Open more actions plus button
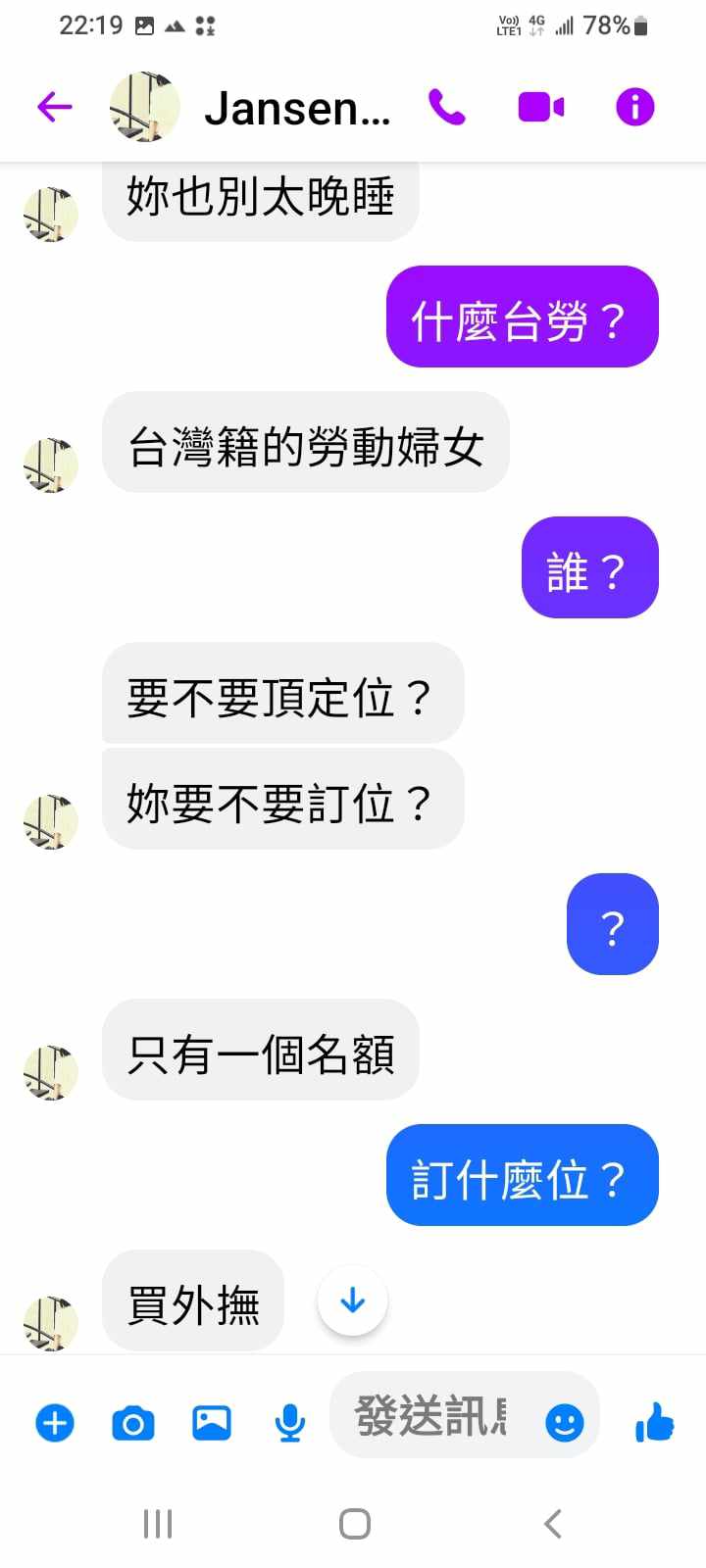 55,1422
